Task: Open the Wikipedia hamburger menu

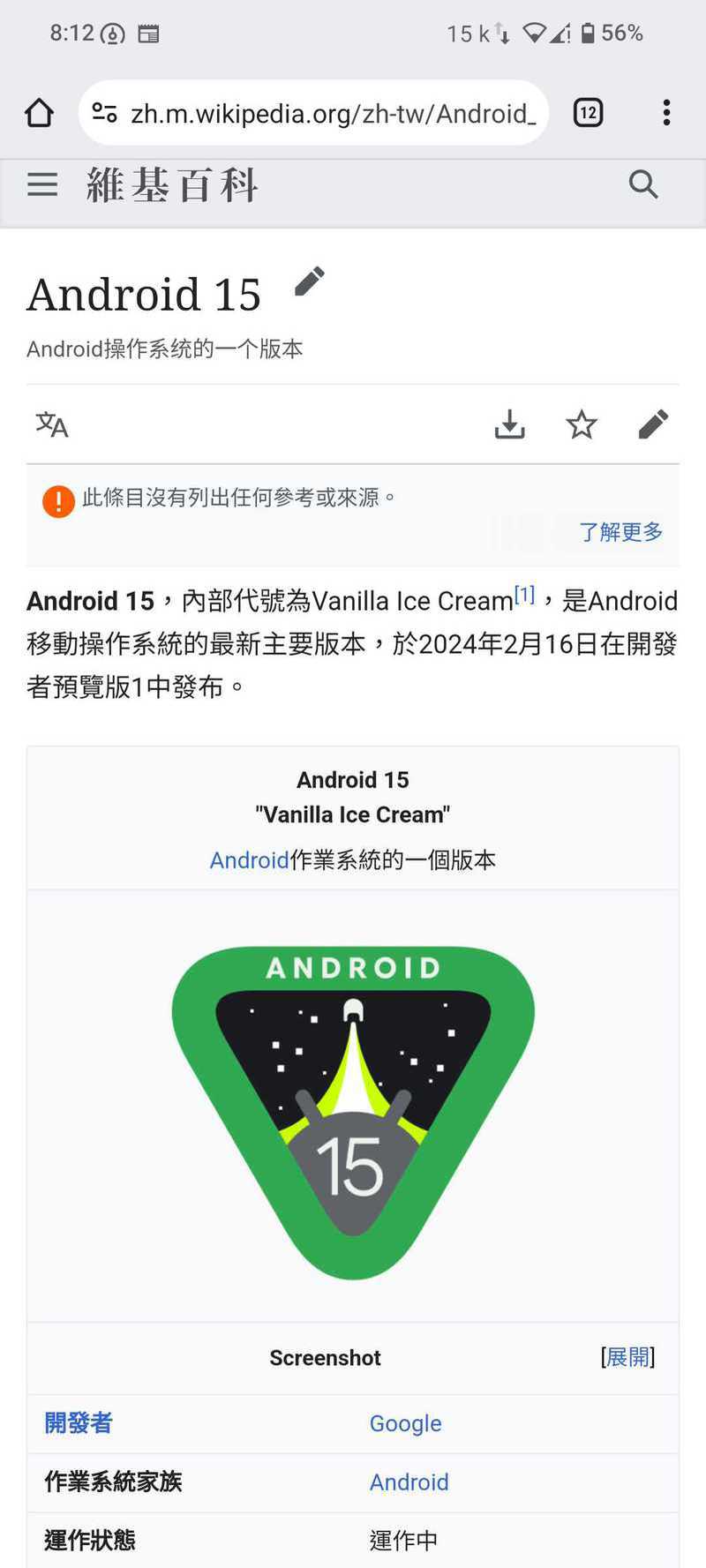Action: (42, 184)
